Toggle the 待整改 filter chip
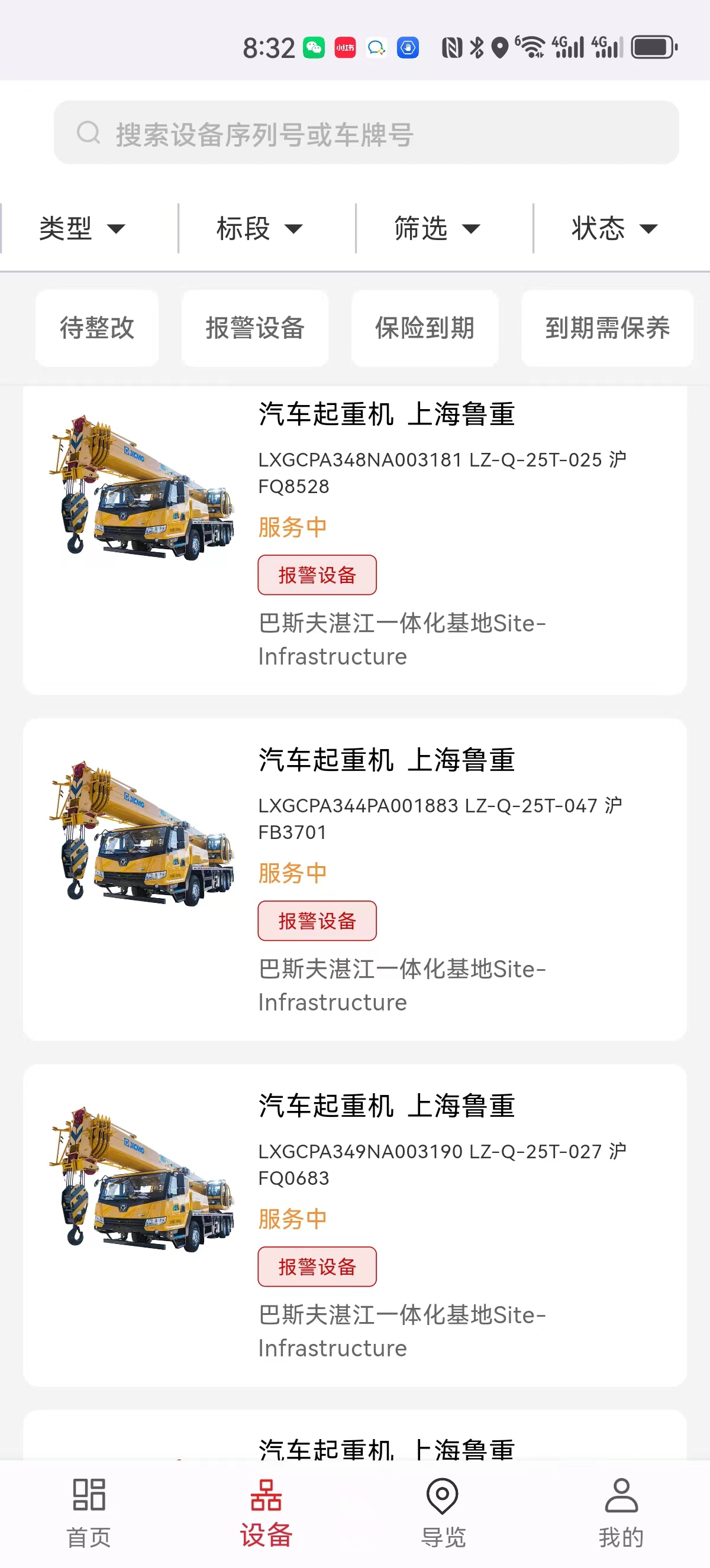 pos(96,328)
